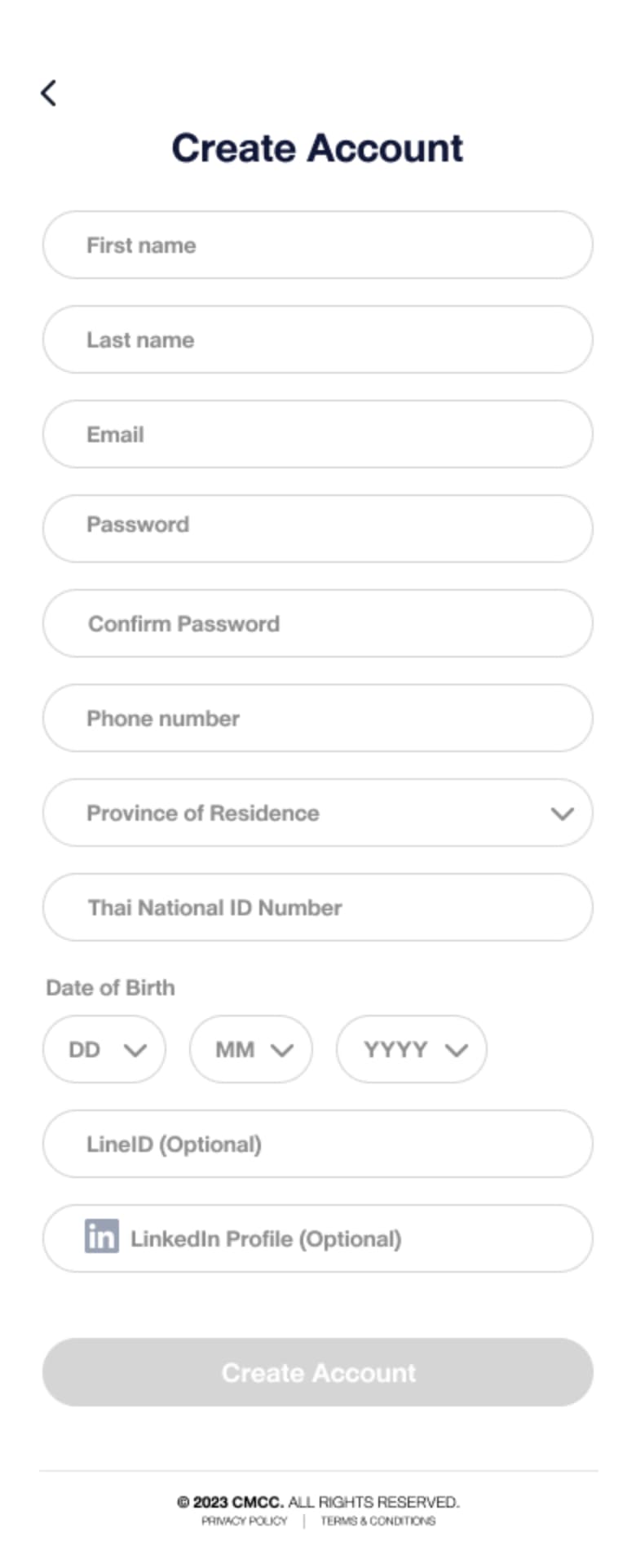636x1568 pixels.
Task: Click the LineID optional input field
Action: pyautogui.click(x=318, y=1144)
